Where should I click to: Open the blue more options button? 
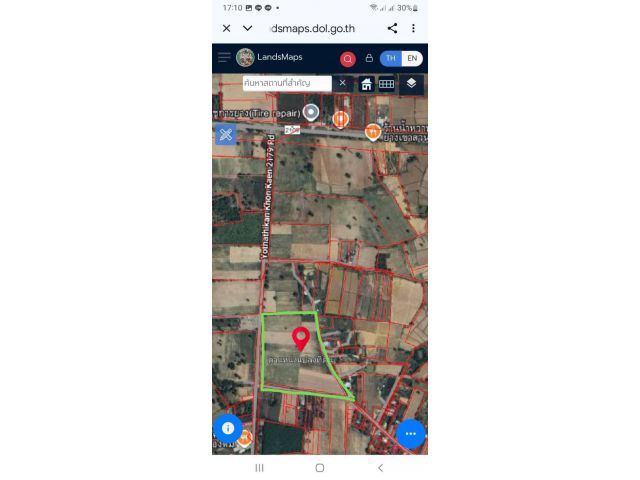410,433
